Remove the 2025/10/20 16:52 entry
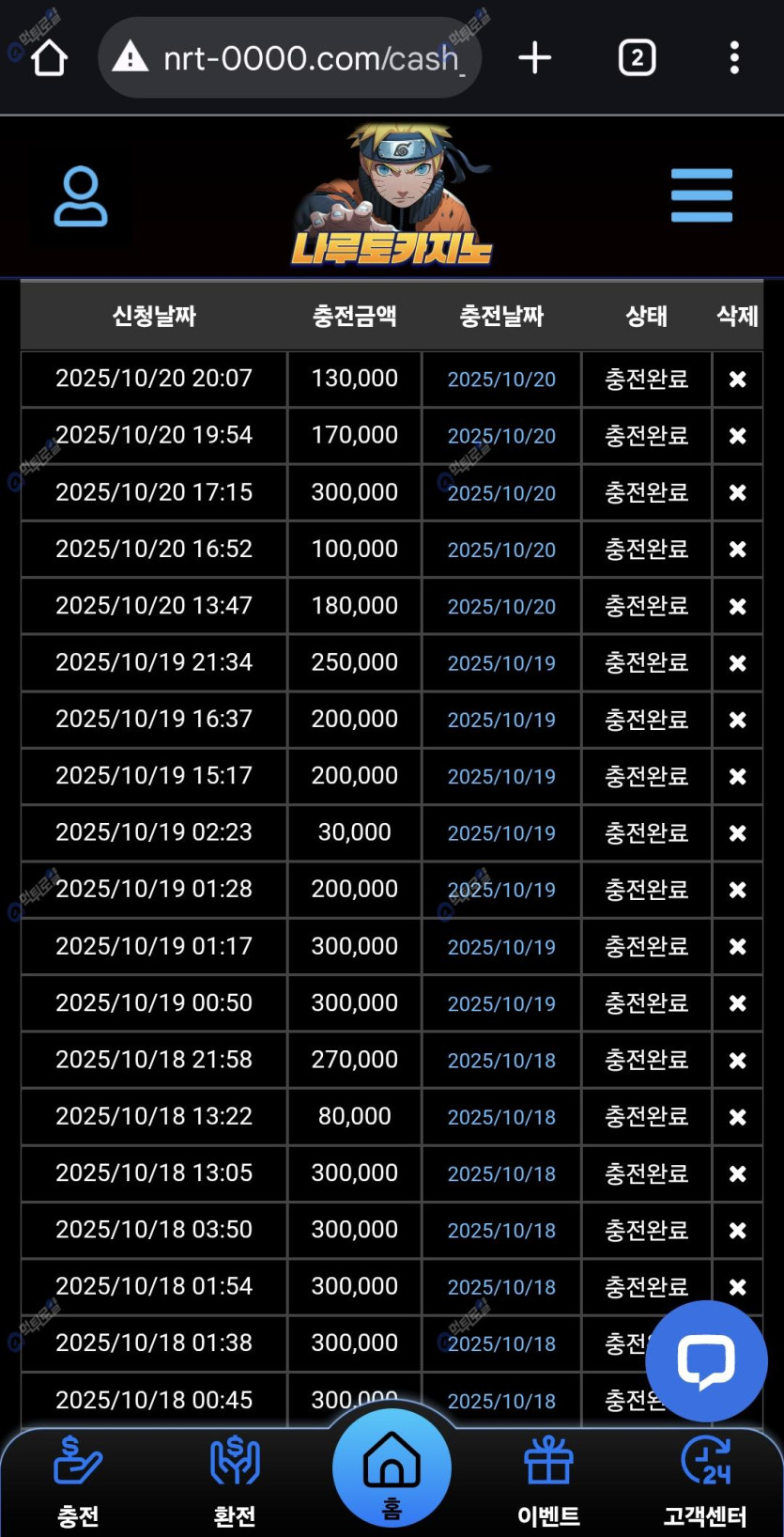 [738, 550]
